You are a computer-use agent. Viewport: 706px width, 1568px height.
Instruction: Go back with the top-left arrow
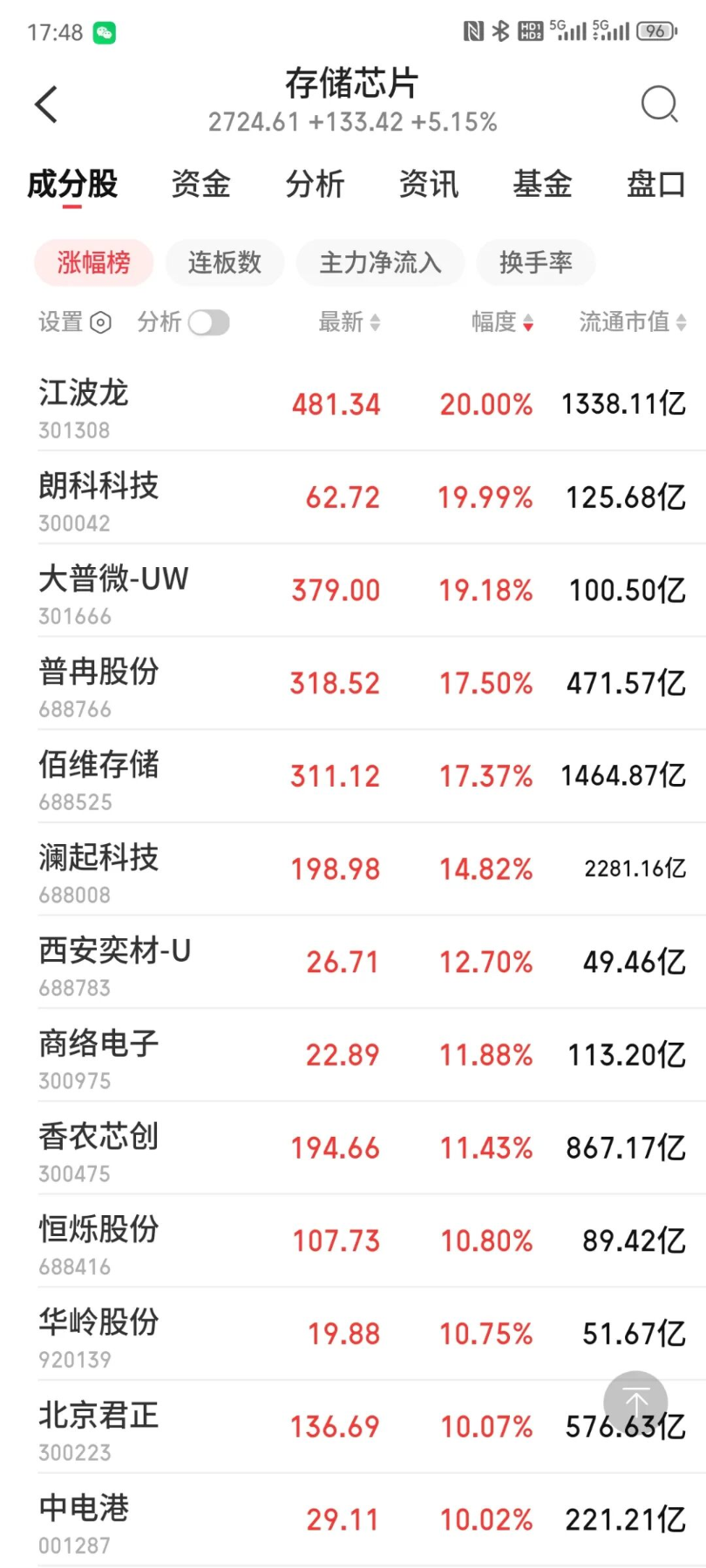46,105
